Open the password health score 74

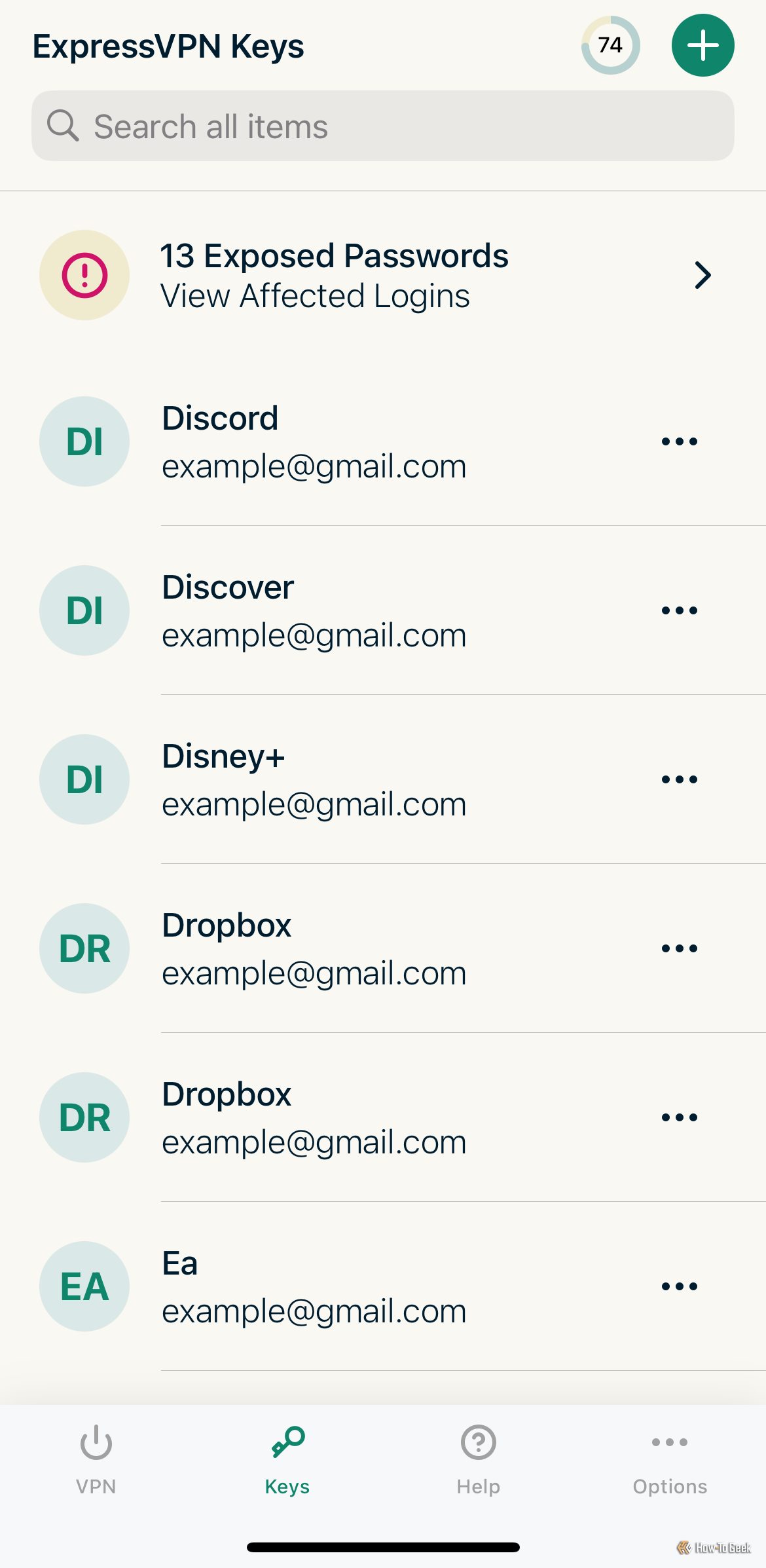(610, 45)
